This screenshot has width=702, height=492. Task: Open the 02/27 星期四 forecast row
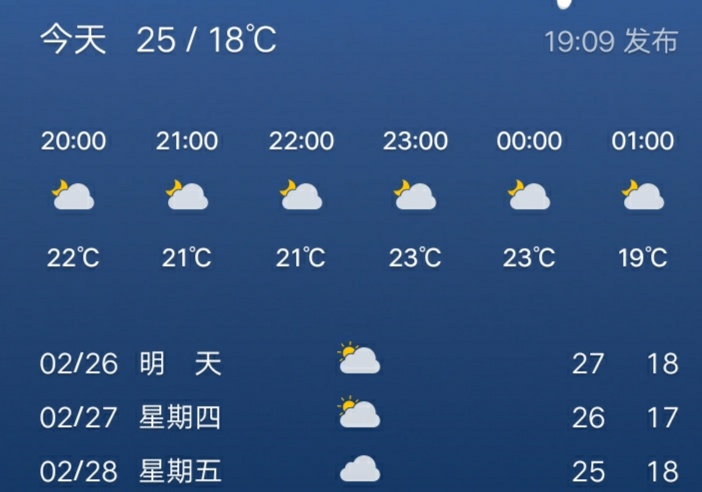[358, 416]
